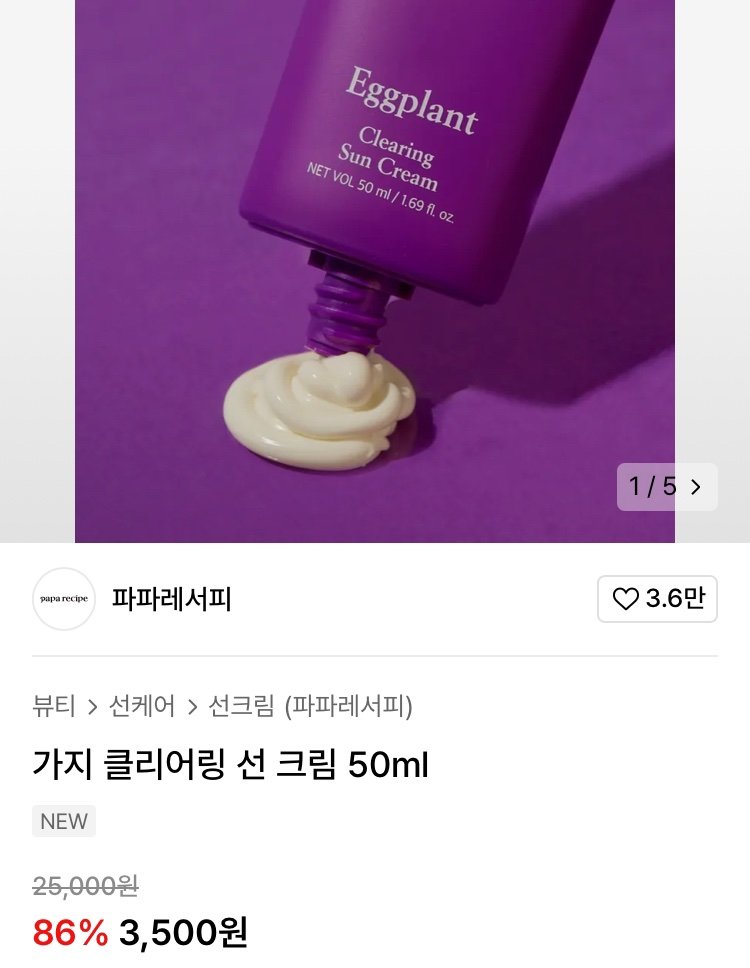This screenshot has height=968, width=750.
Task: Open the 파파레서피 brand page
Action: point(171,599)
